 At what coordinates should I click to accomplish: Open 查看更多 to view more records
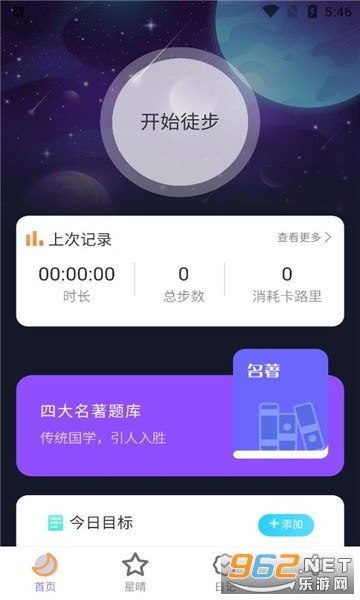click(x=304, y=237)
